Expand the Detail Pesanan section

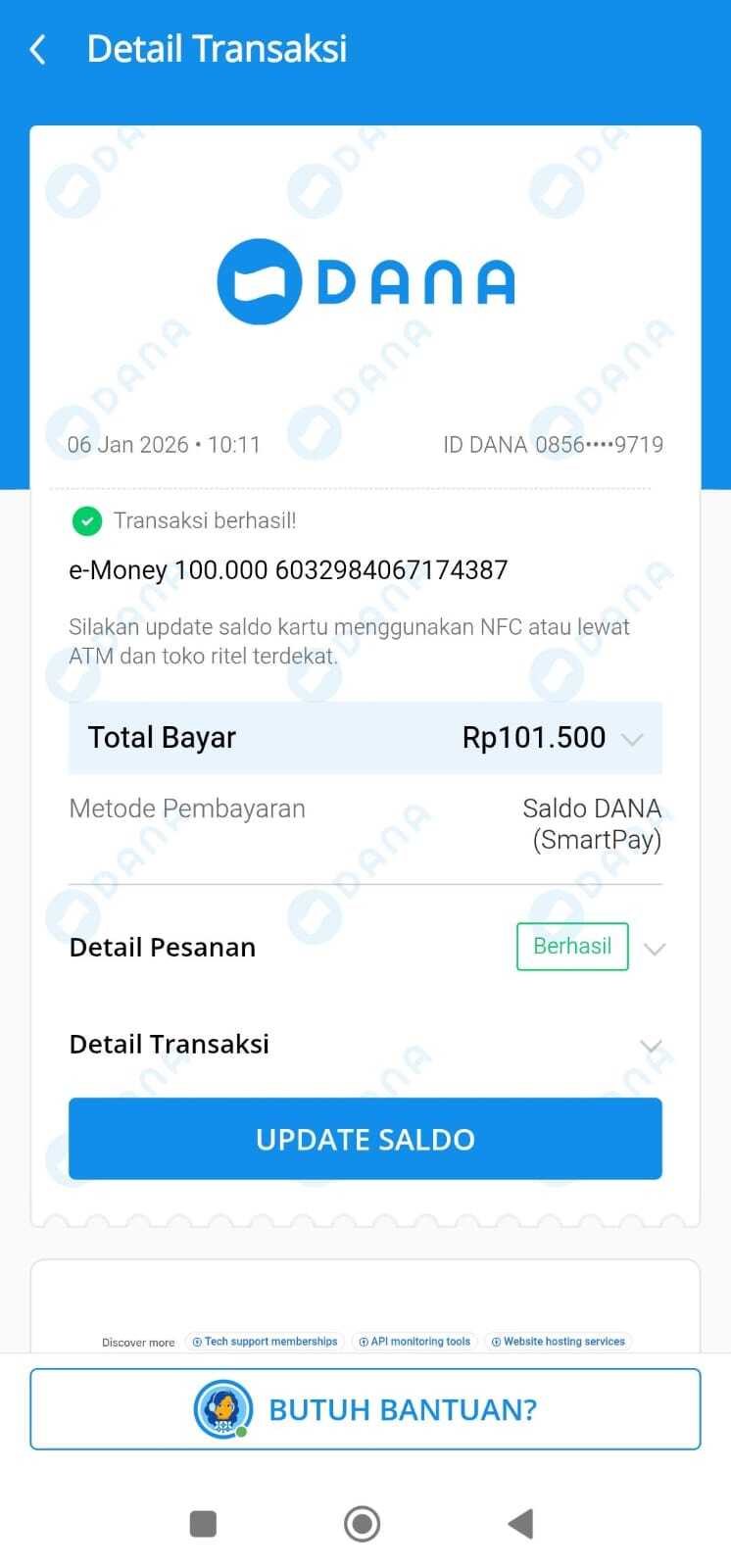pos(654,949)
